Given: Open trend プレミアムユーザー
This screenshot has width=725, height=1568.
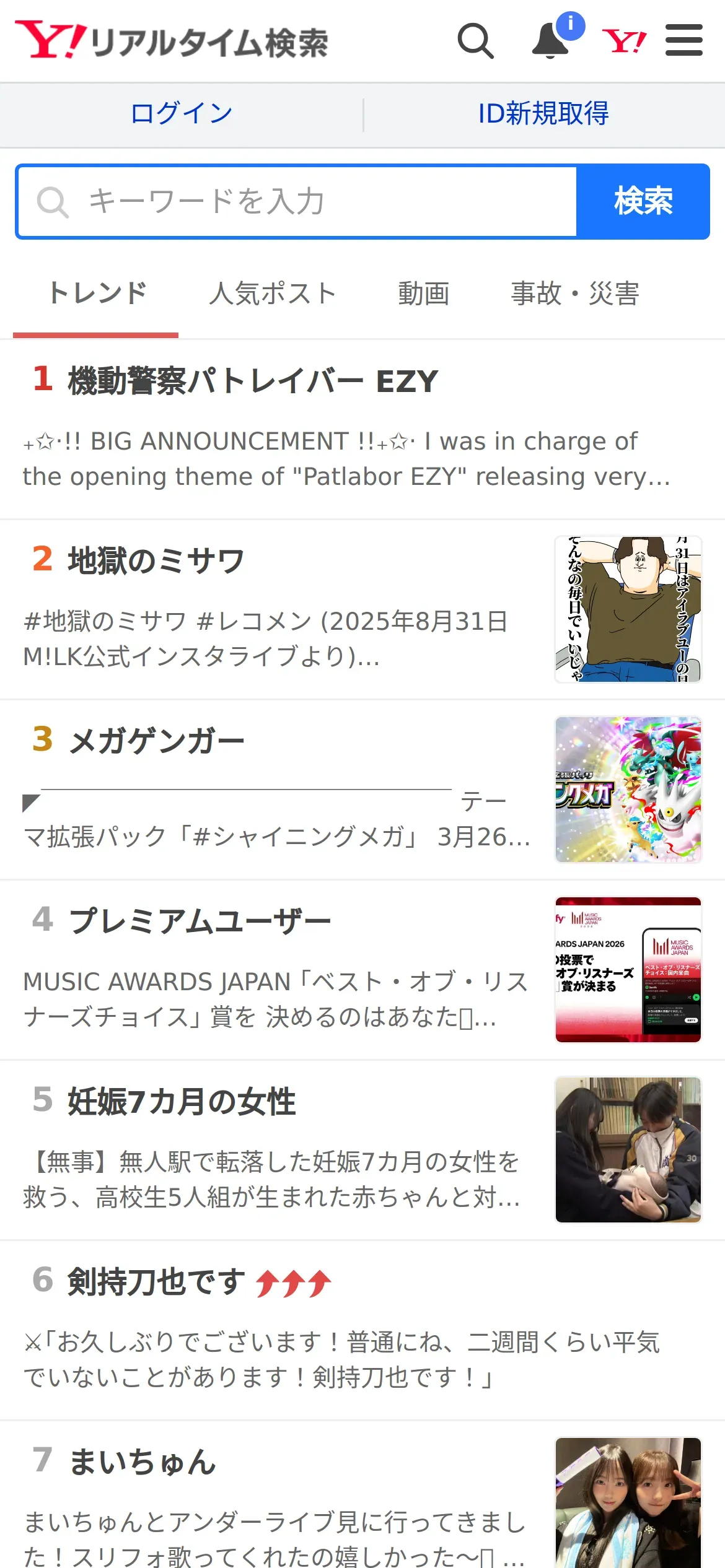Looking at the screenshot, I should [x=200, y=921].
